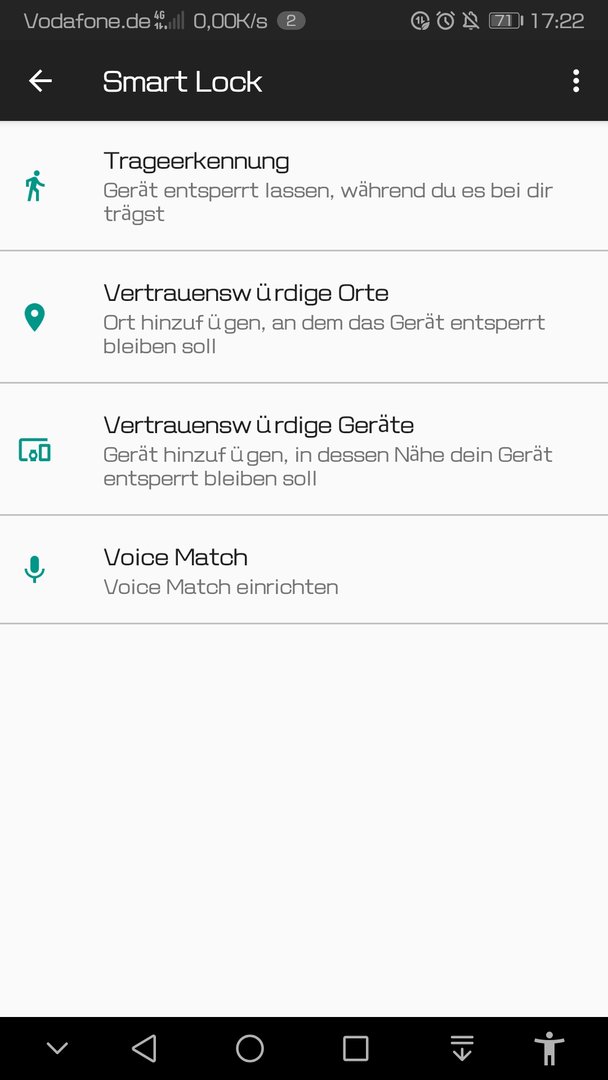Open the three-dot overflow menu
Image resolution: width=608 pixels, height=1080 pixels.
pyautogui.click(x=576, y=81)
